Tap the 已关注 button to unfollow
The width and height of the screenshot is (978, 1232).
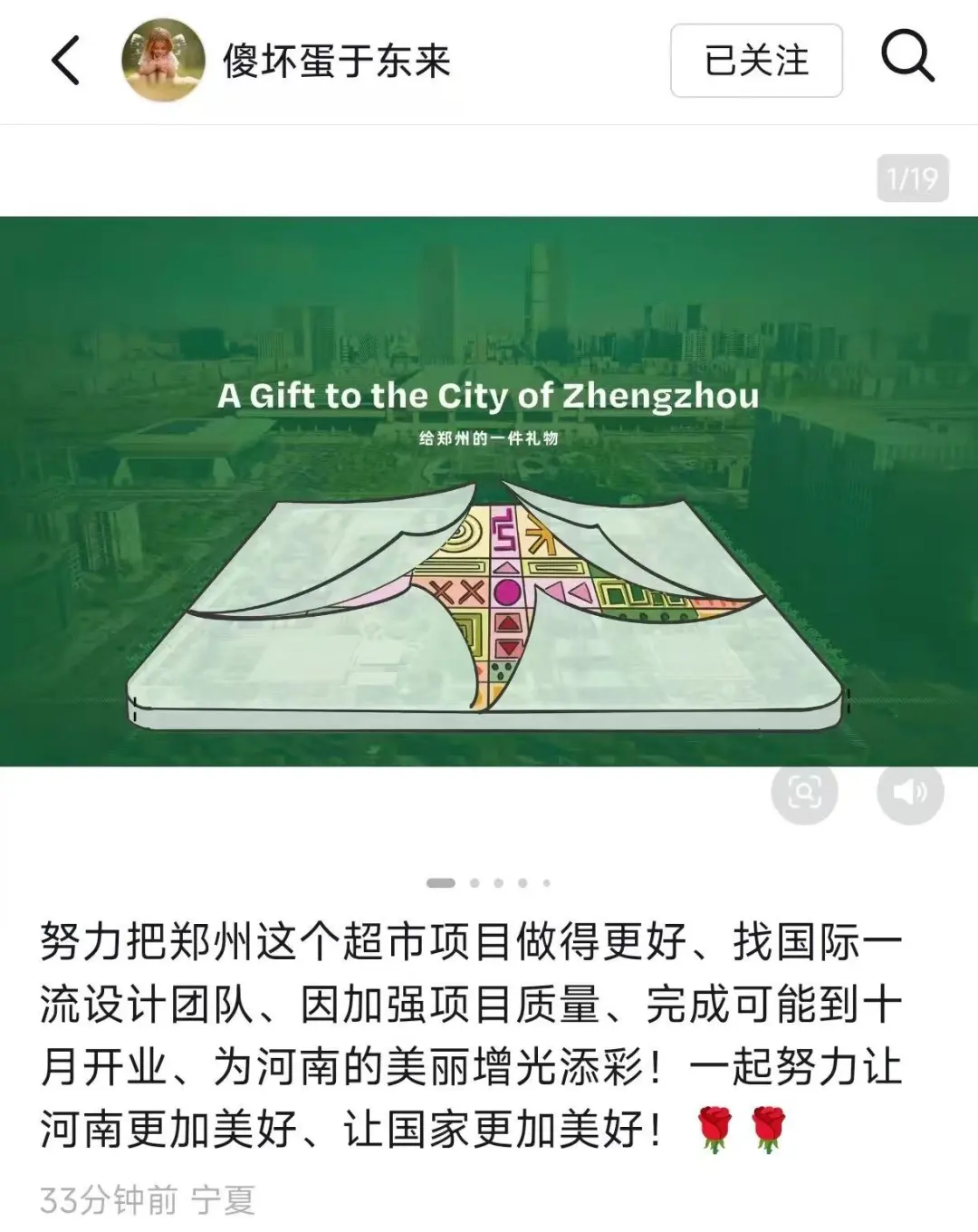tap(756, 61)
